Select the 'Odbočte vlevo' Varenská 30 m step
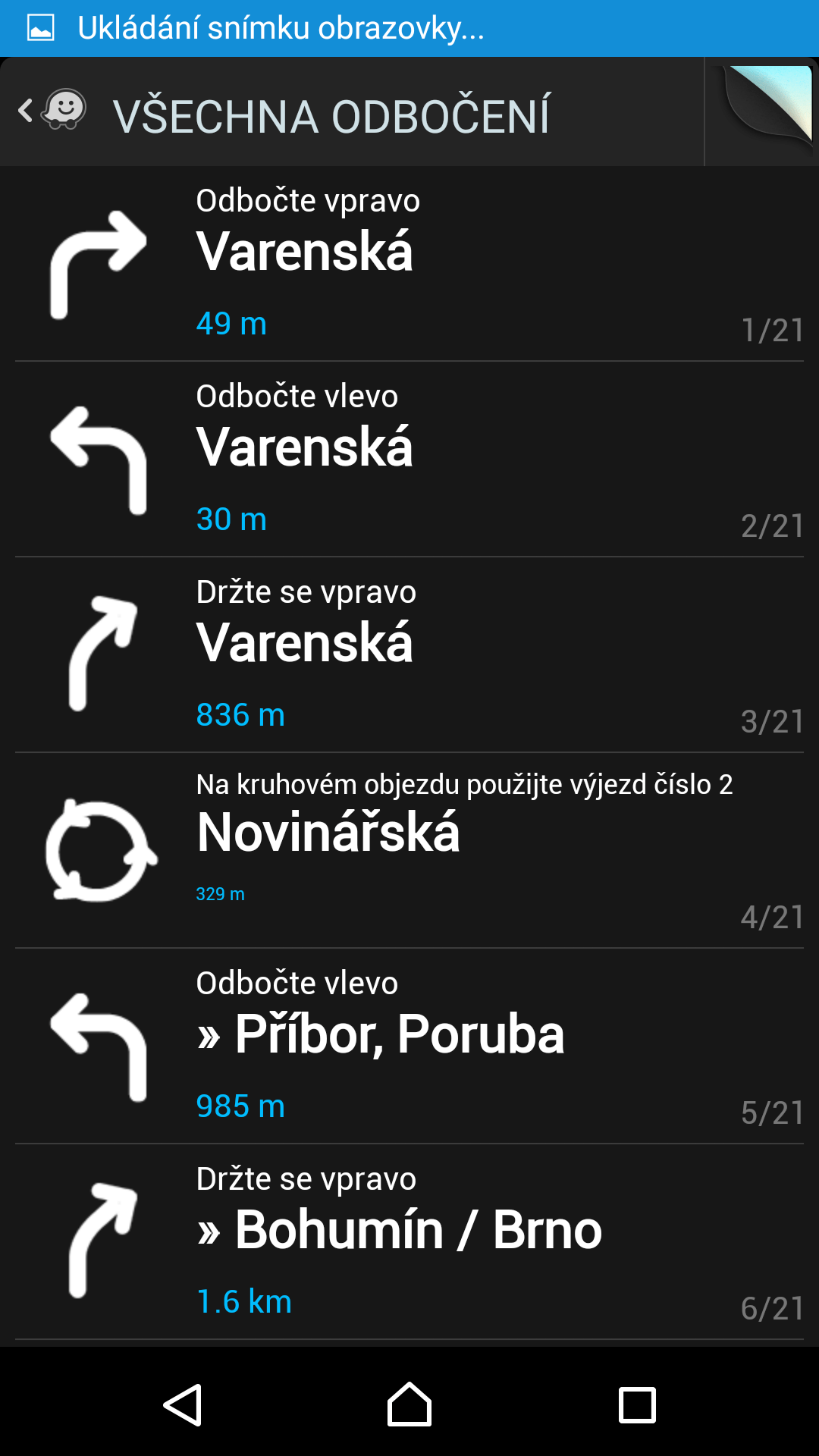 tap(409, 460)
